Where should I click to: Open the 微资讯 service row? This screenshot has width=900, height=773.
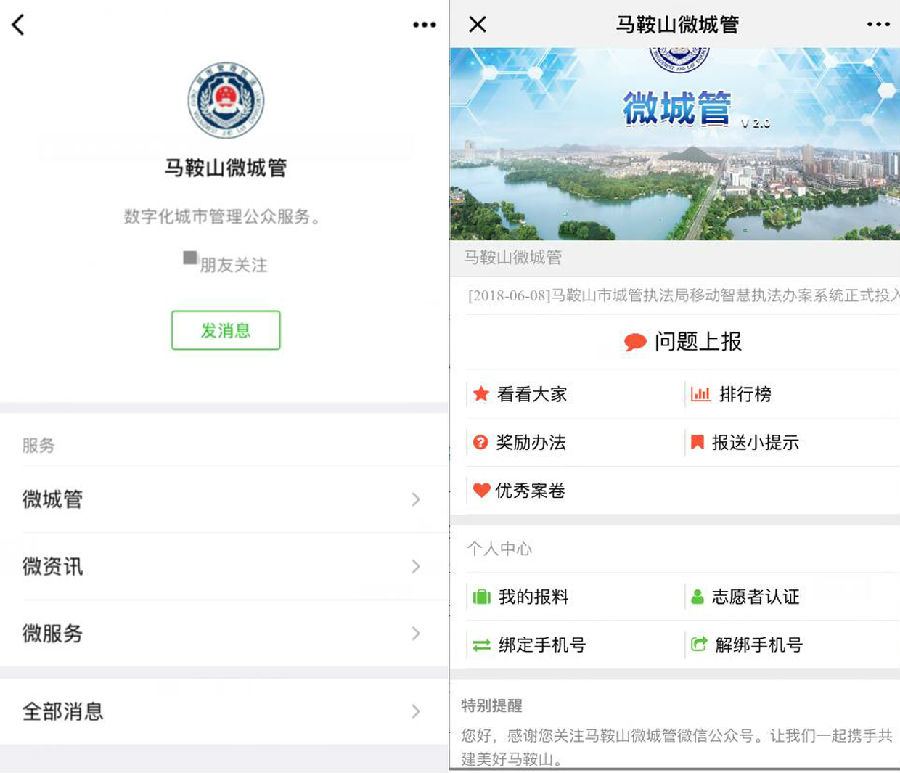tap(224, 566)
